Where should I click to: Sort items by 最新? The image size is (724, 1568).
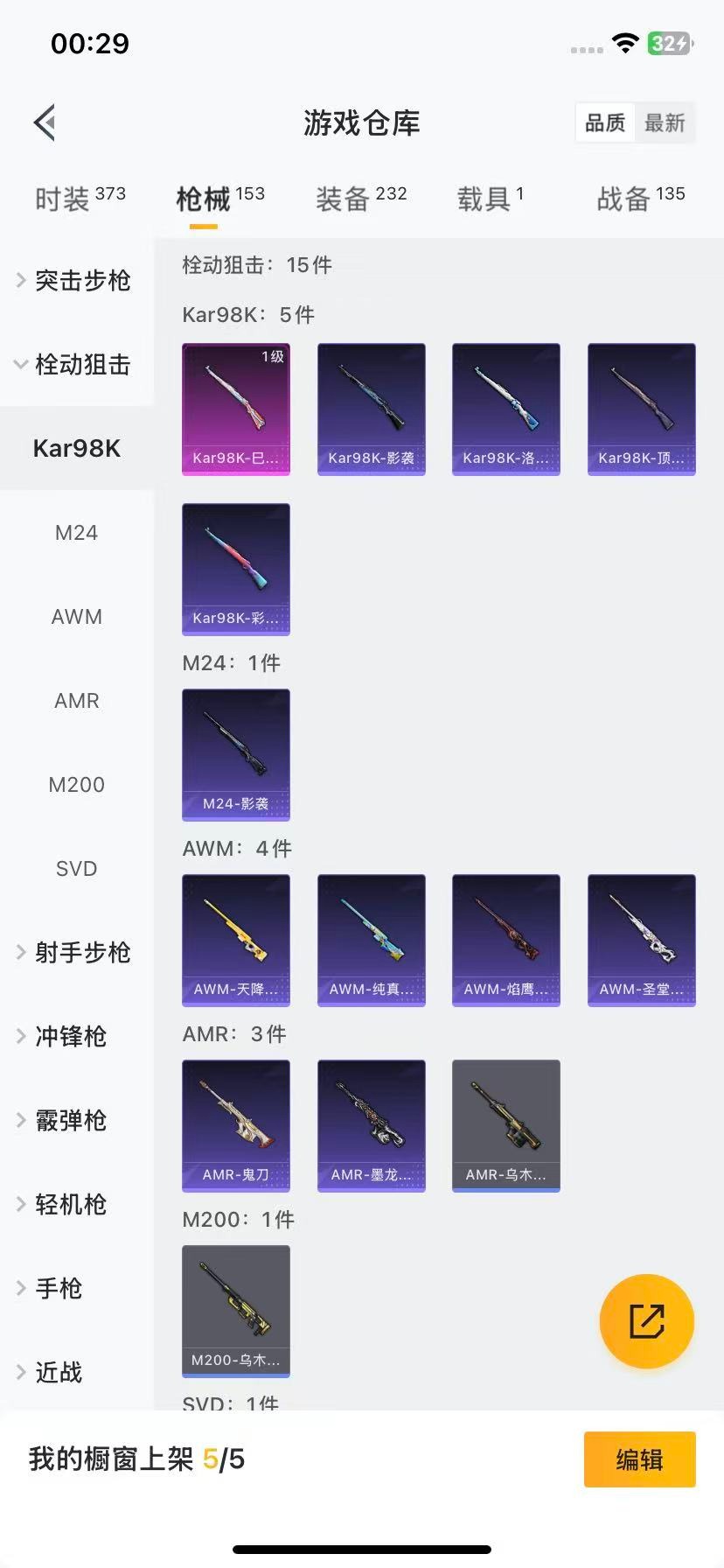665,122
